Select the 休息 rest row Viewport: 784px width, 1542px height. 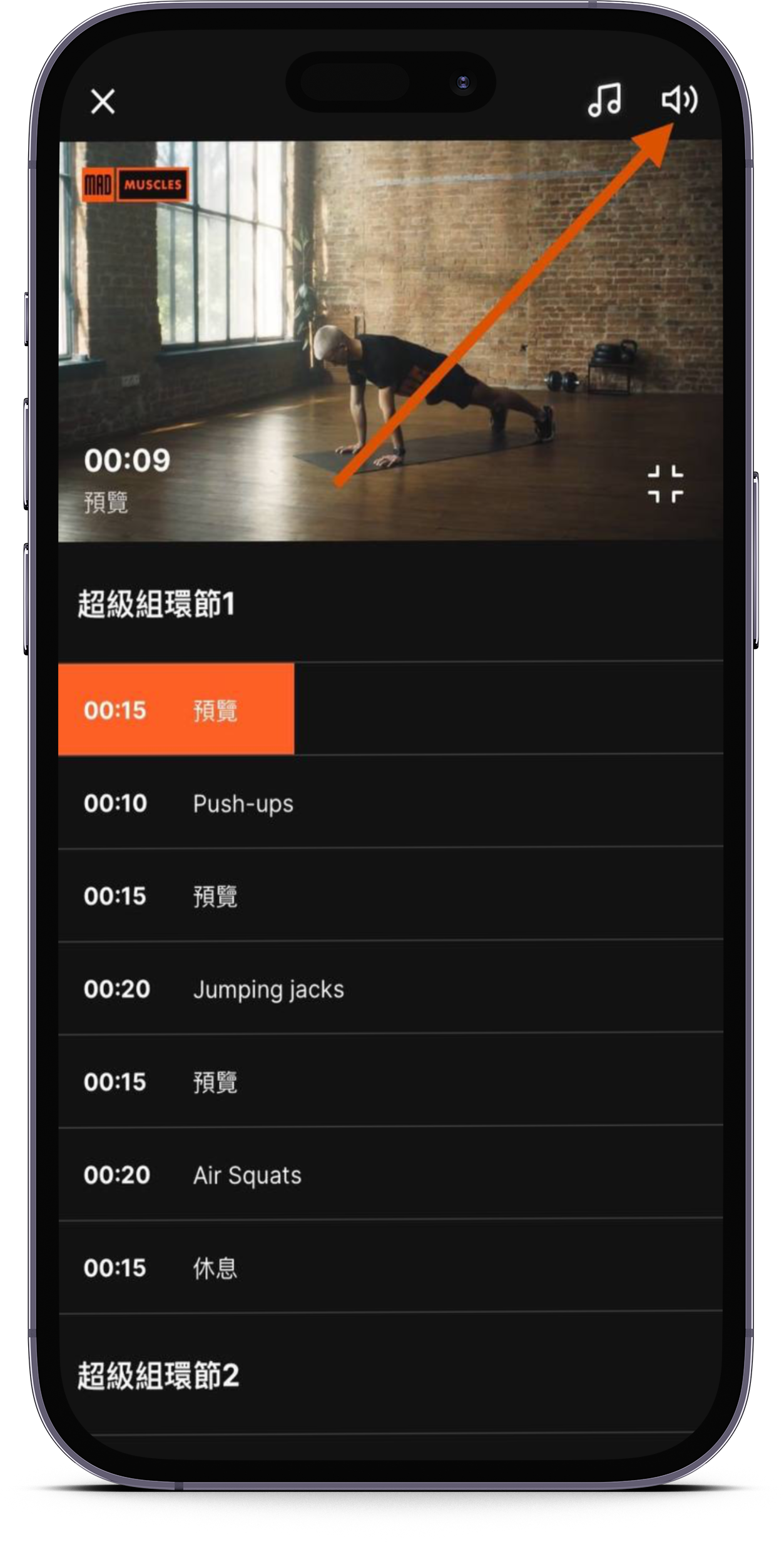pos(390,1268)
